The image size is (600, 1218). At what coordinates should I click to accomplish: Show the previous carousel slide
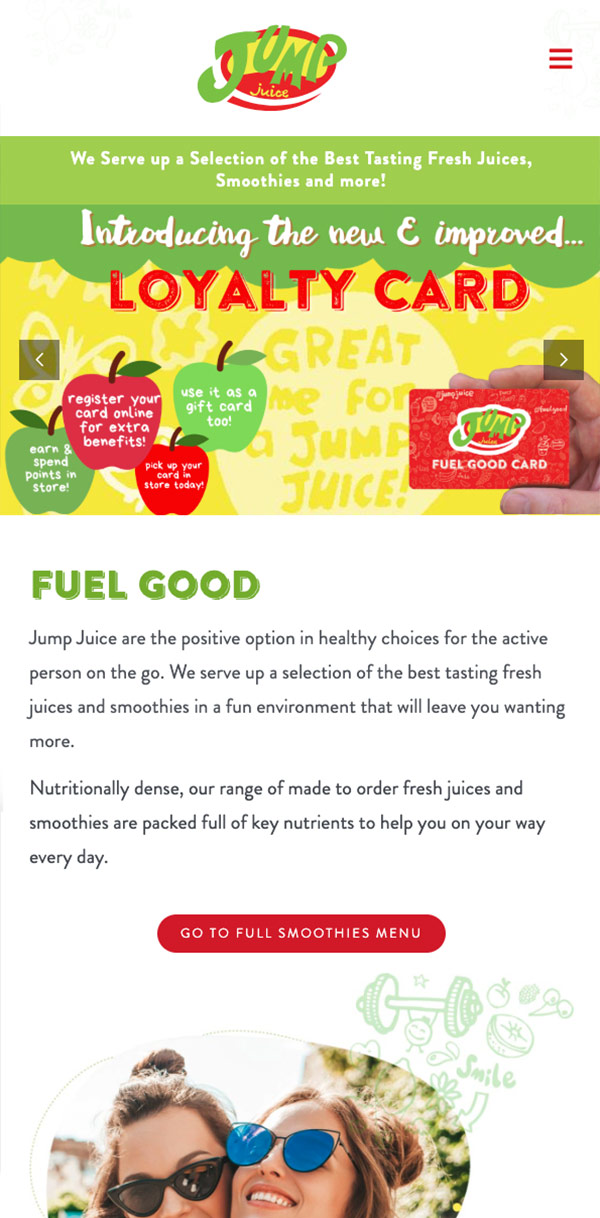(40, 360)
